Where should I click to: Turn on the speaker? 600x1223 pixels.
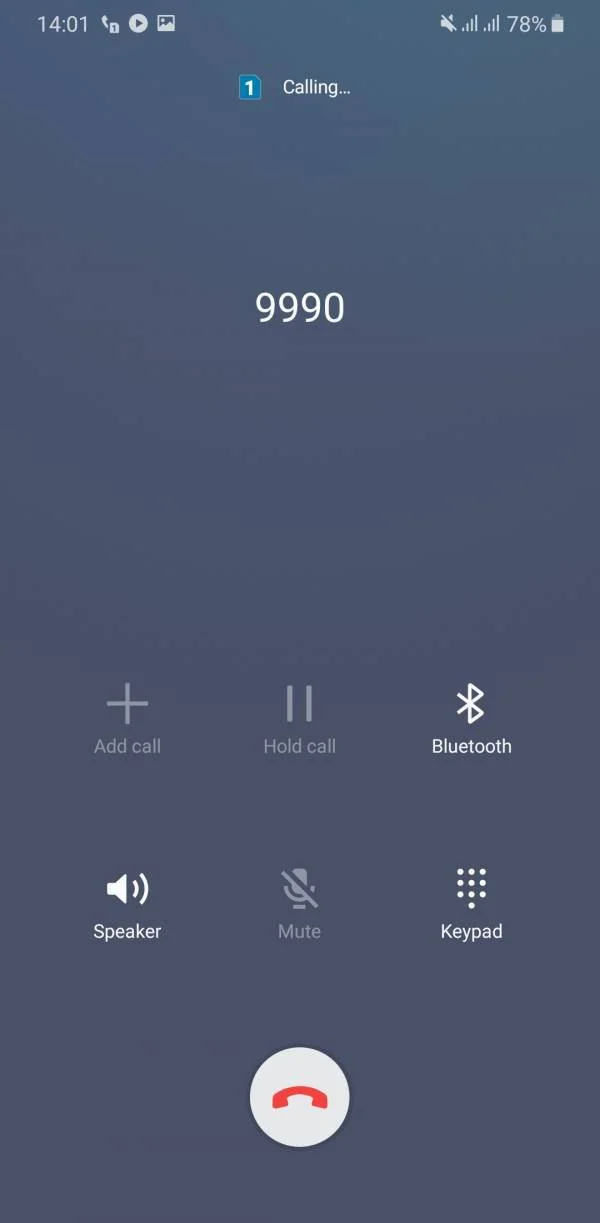(127, 904)
